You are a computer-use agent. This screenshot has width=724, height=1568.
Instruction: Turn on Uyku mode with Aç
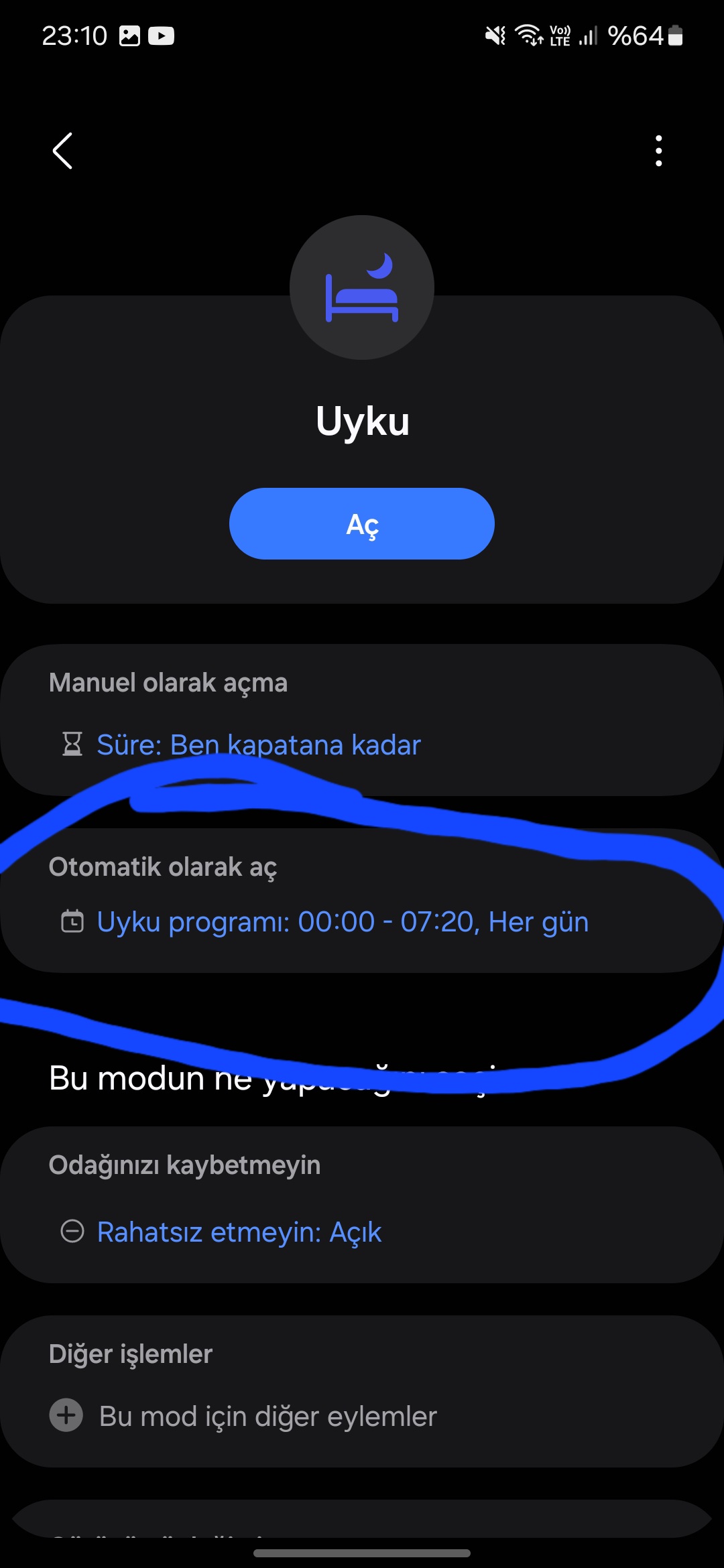(x=362, y=524)
